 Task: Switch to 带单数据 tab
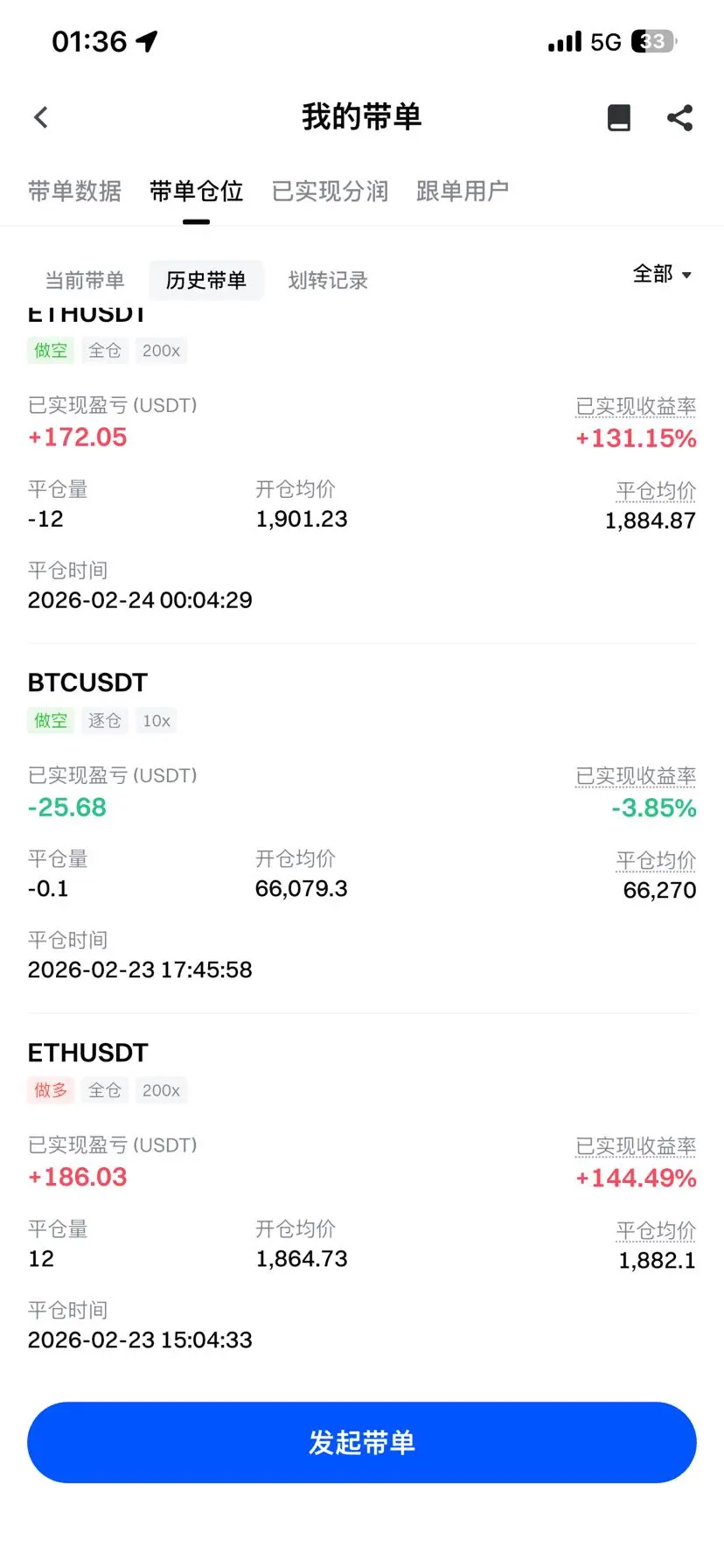(74, 191)
